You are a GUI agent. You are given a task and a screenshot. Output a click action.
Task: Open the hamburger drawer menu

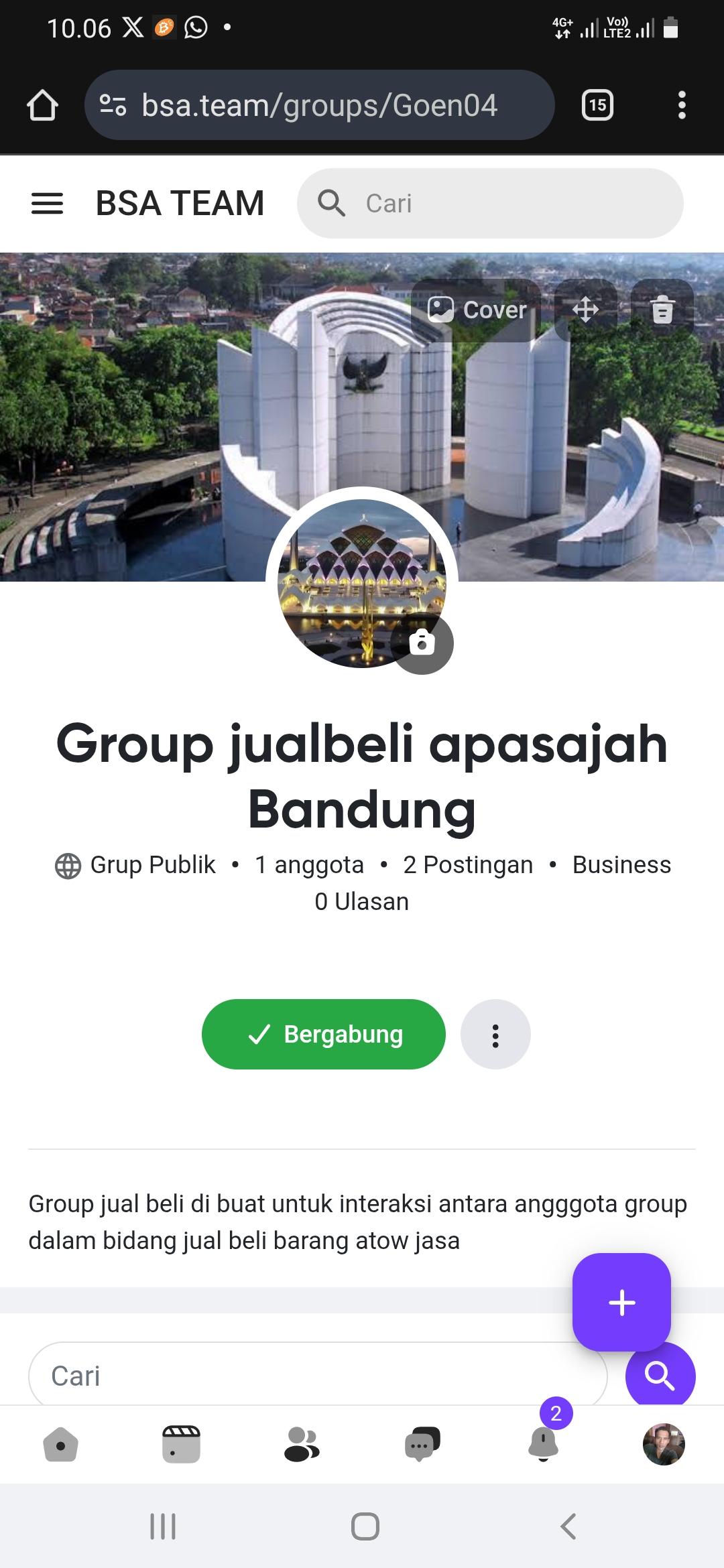(x=47, y=204)
